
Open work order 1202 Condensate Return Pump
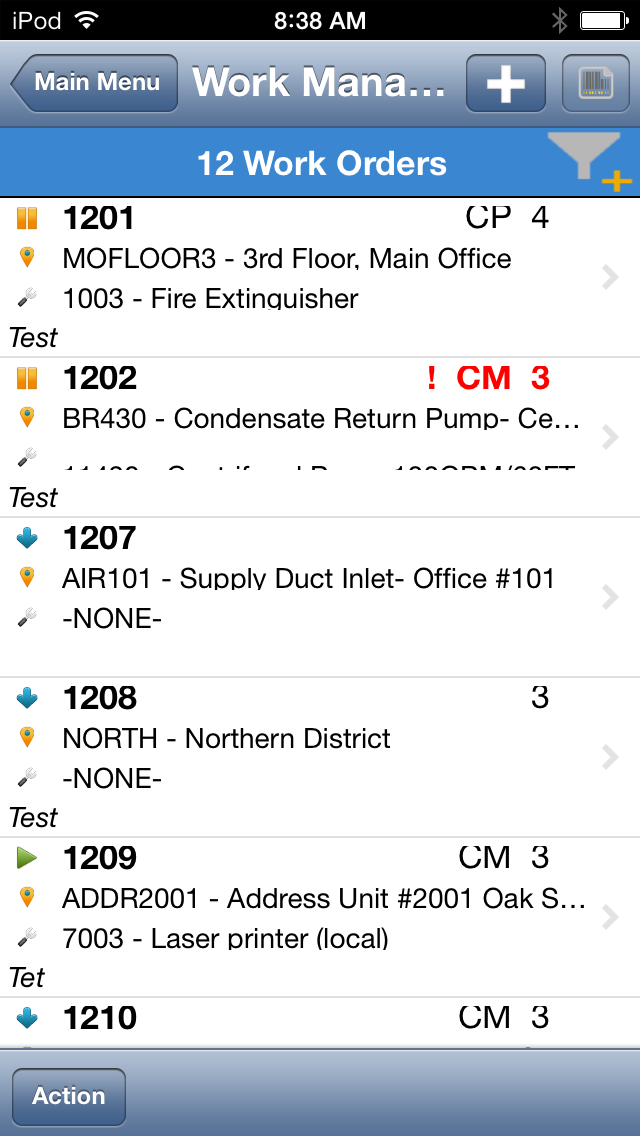[320, 437]
